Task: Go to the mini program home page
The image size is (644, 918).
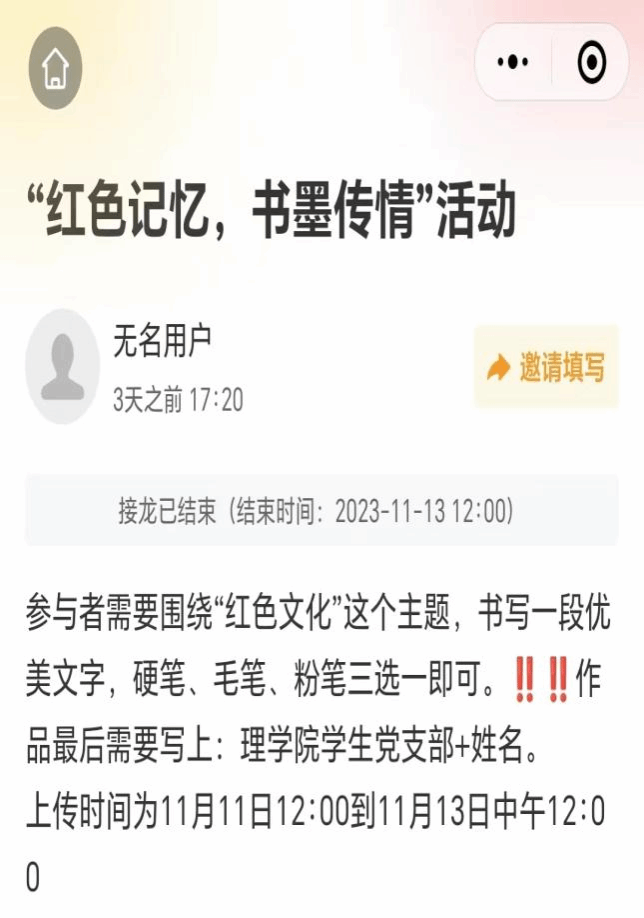Action: pos(55,67)
